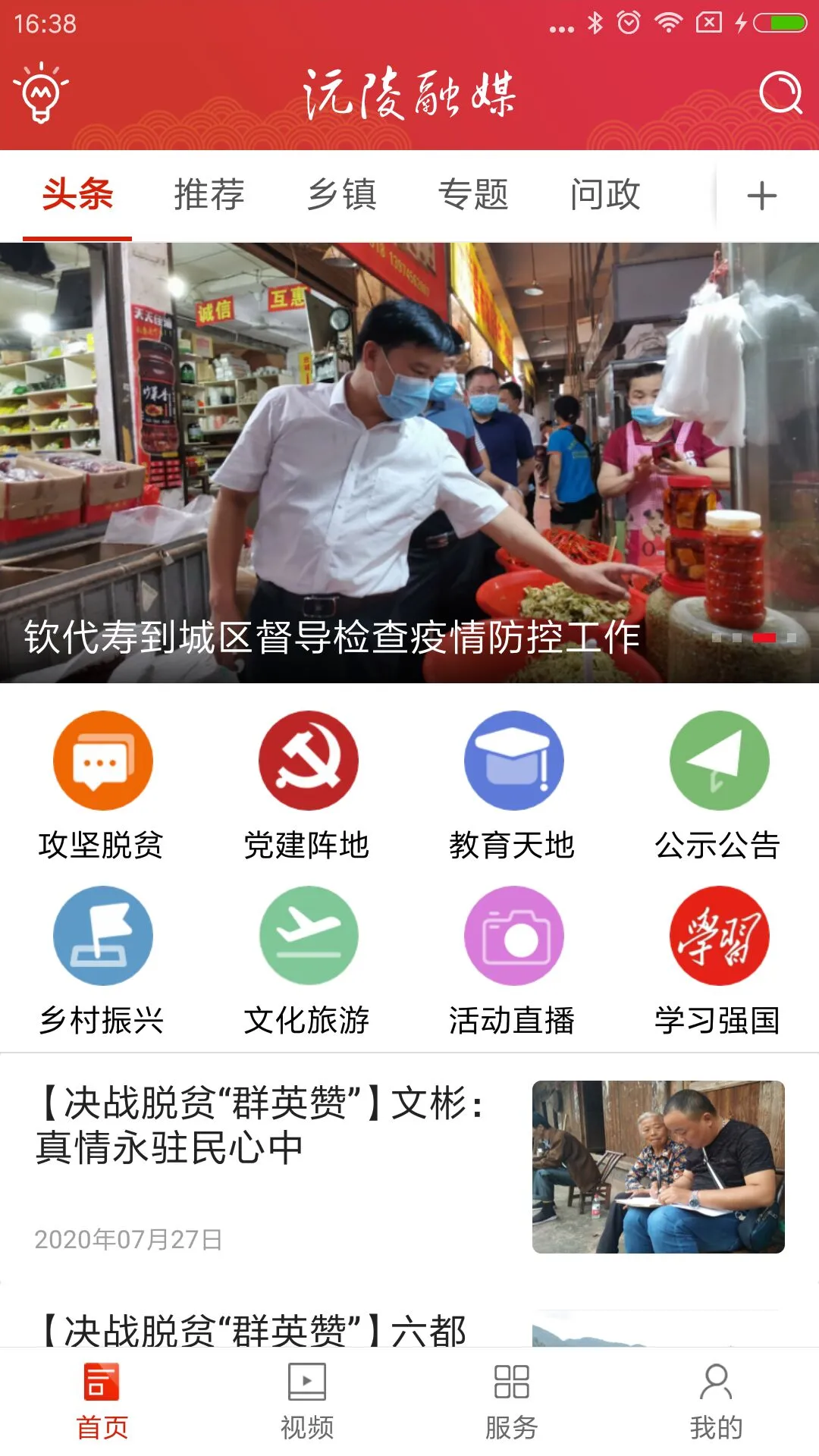Open the 乡村振兴 flag icon

[x=102, y=937]
